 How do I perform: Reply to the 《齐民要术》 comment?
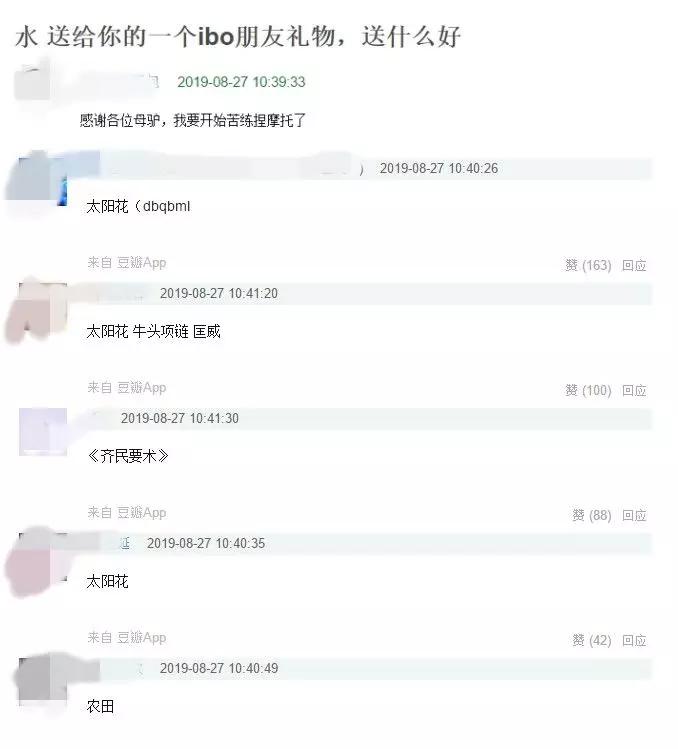(x=634, y=516)
